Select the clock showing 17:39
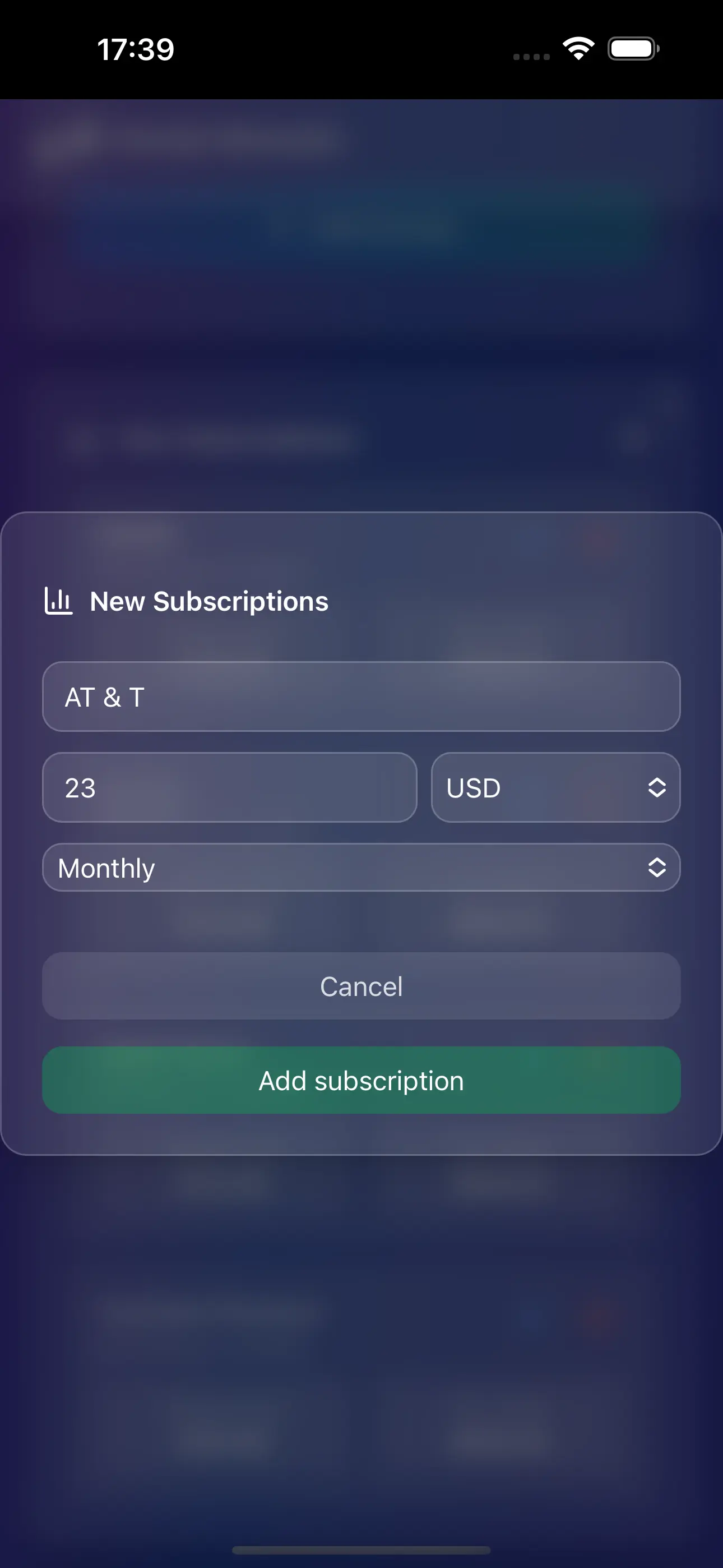Screen dimensions: 723x1568 (135, 49)
